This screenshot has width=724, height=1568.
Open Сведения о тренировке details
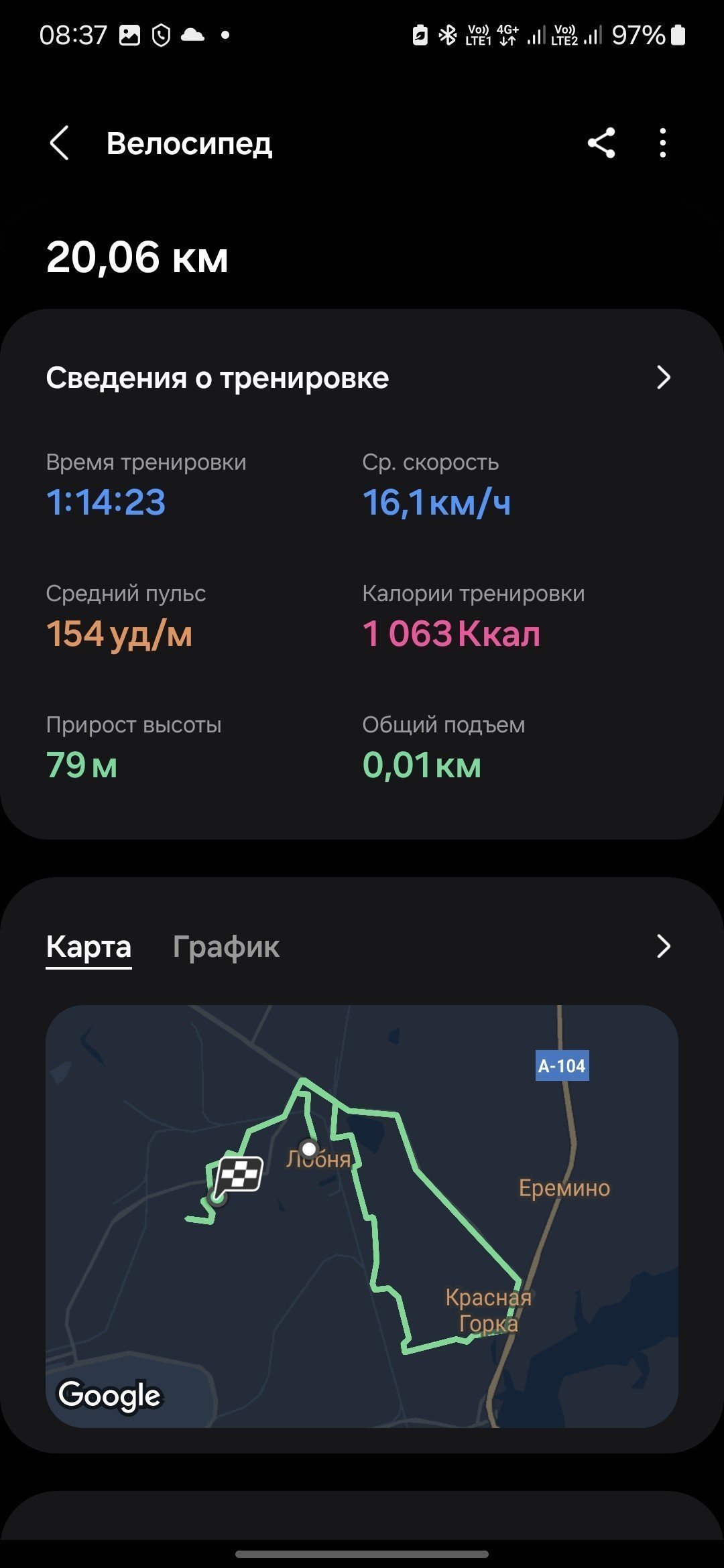point(359,378)
